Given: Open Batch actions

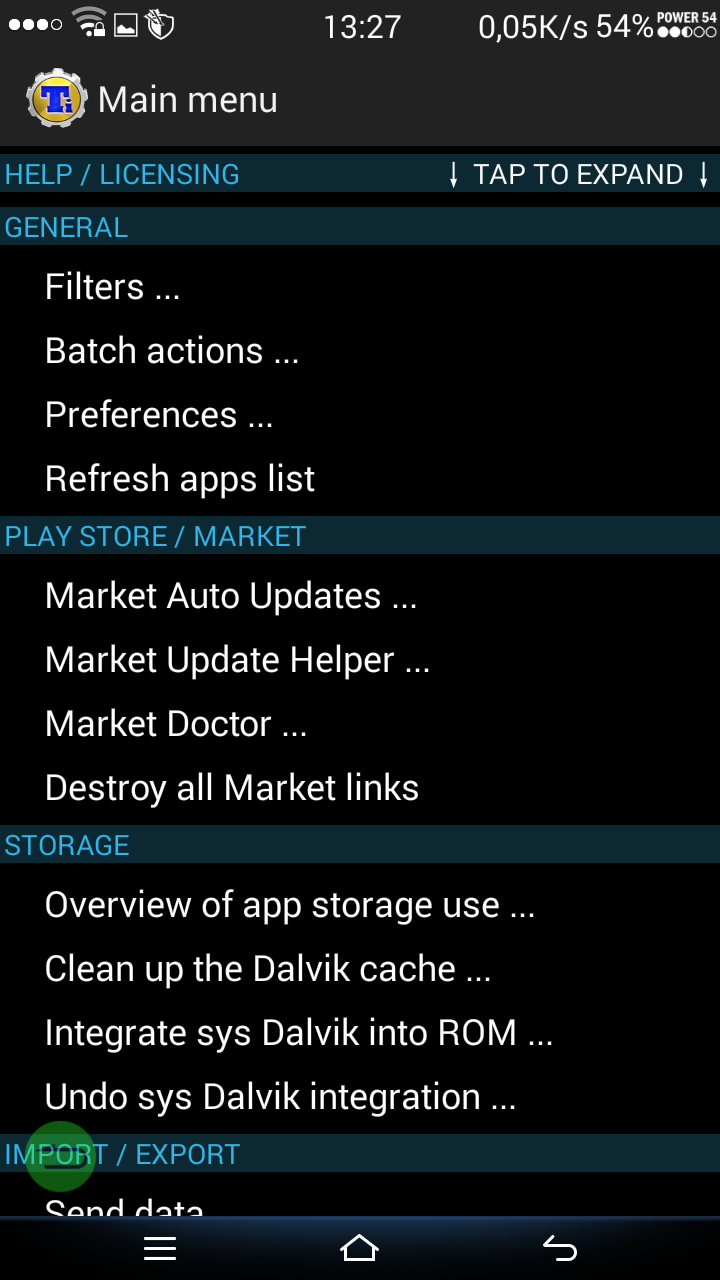Looking at the screenshot, I should pos(360,351).
